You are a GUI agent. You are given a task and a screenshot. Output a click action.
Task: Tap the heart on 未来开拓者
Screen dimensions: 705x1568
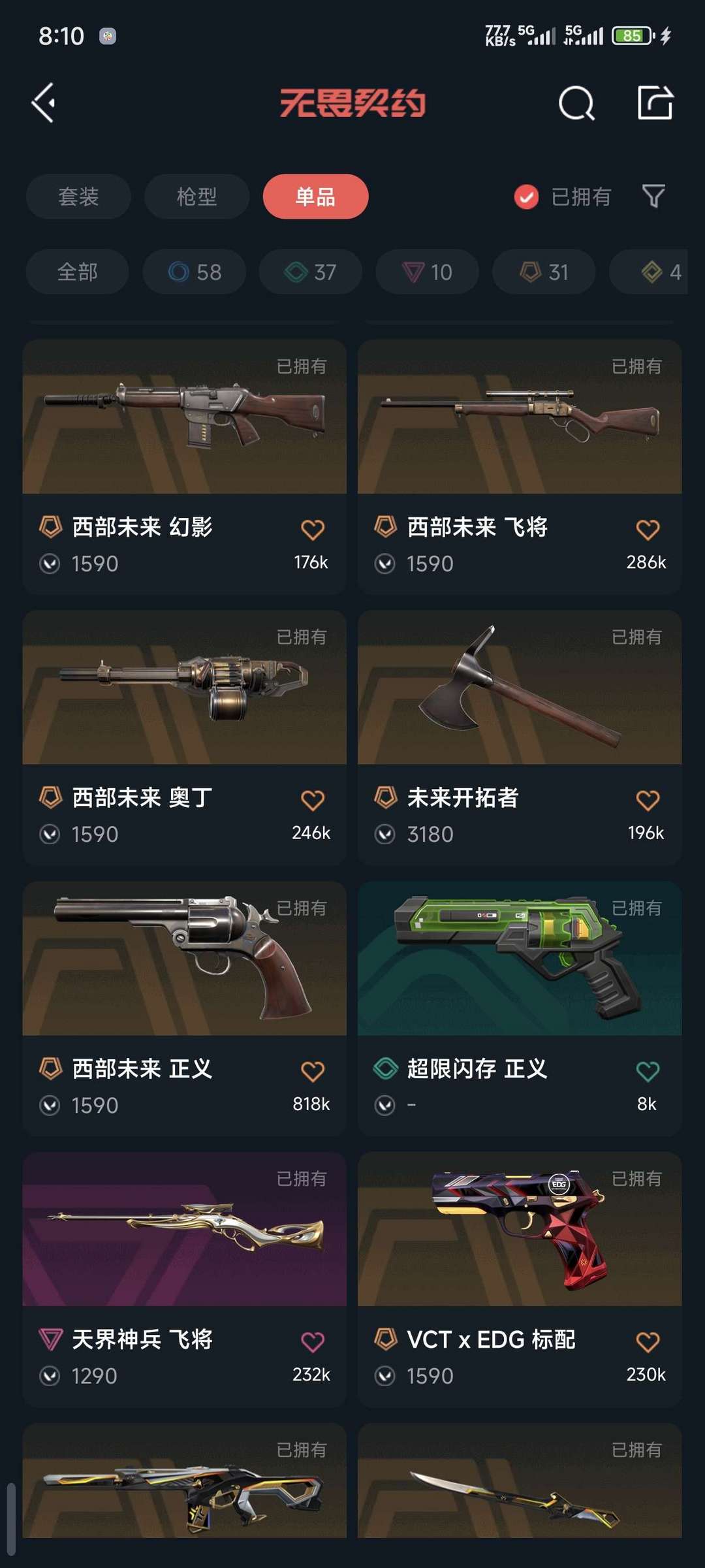pyautogui.click(x=647, y=800)
